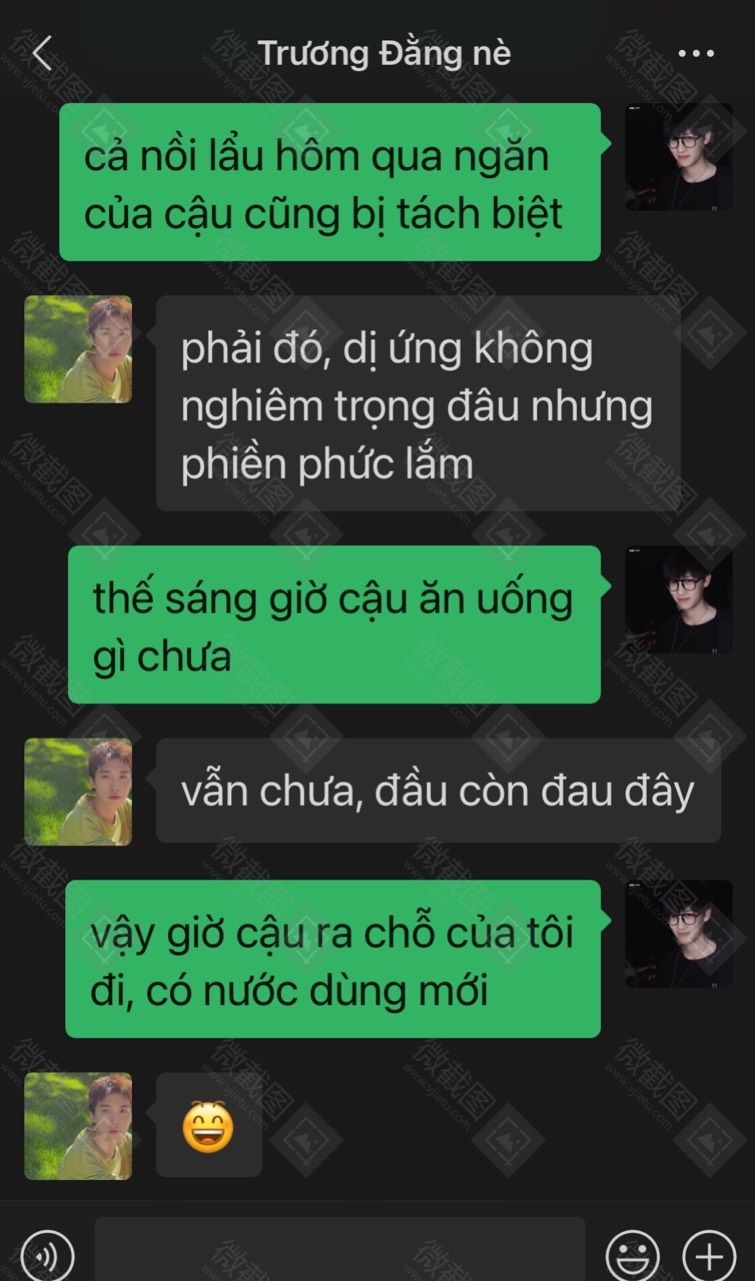The width and height of the screenshot is (755, 1281).
Task: Switch to voice message input
Action: (x=47, y=1253)
